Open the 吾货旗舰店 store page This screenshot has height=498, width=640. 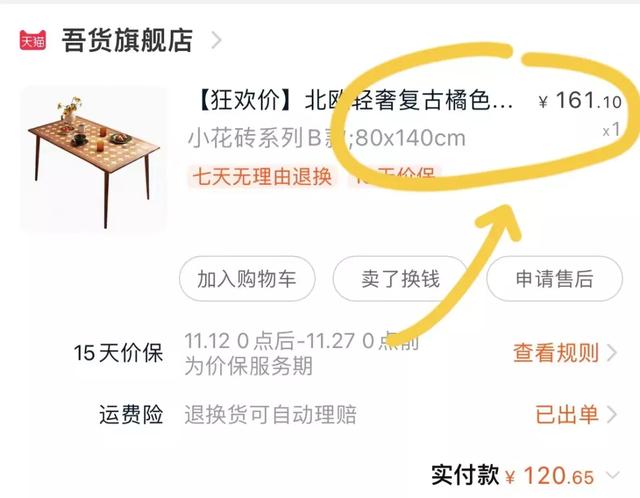(x=126, y=40)
